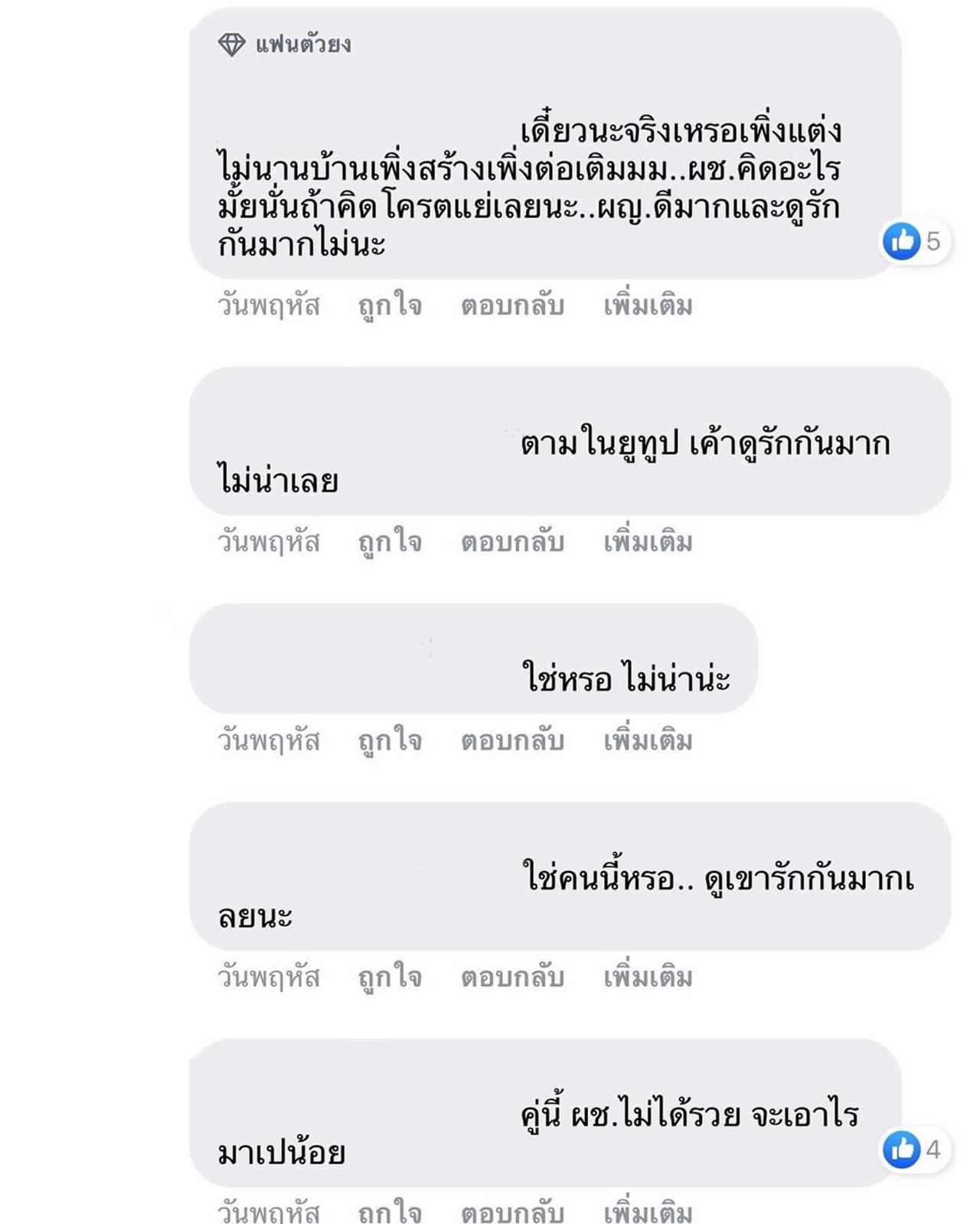Reply to the comment starting "เดี๋ยวนะจริงเหรอ"
This screenshot has height=1224, width=980.
(x=512, y=305)
